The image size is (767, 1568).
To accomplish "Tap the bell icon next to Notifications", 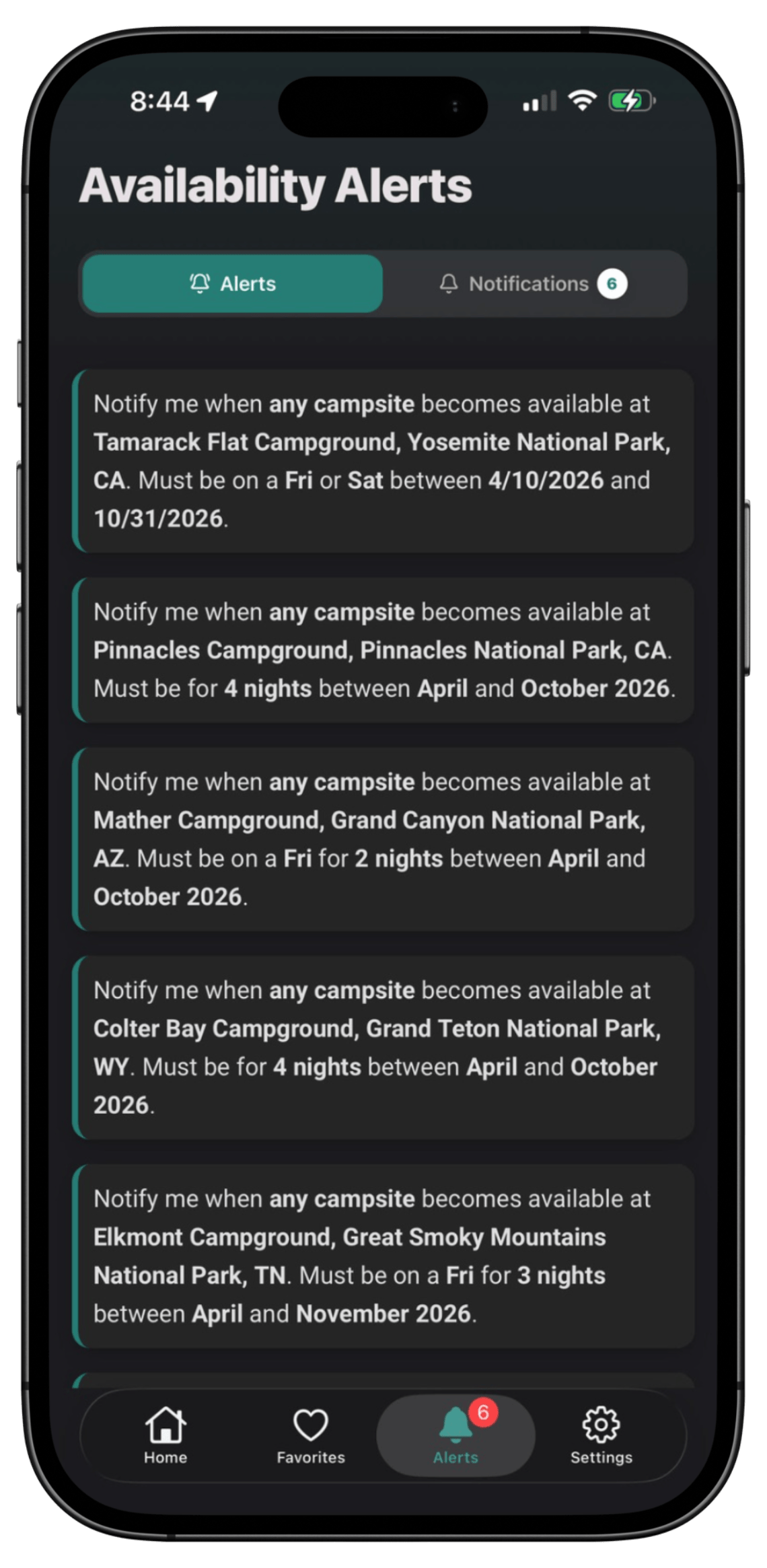I will [x=449, y=283].
